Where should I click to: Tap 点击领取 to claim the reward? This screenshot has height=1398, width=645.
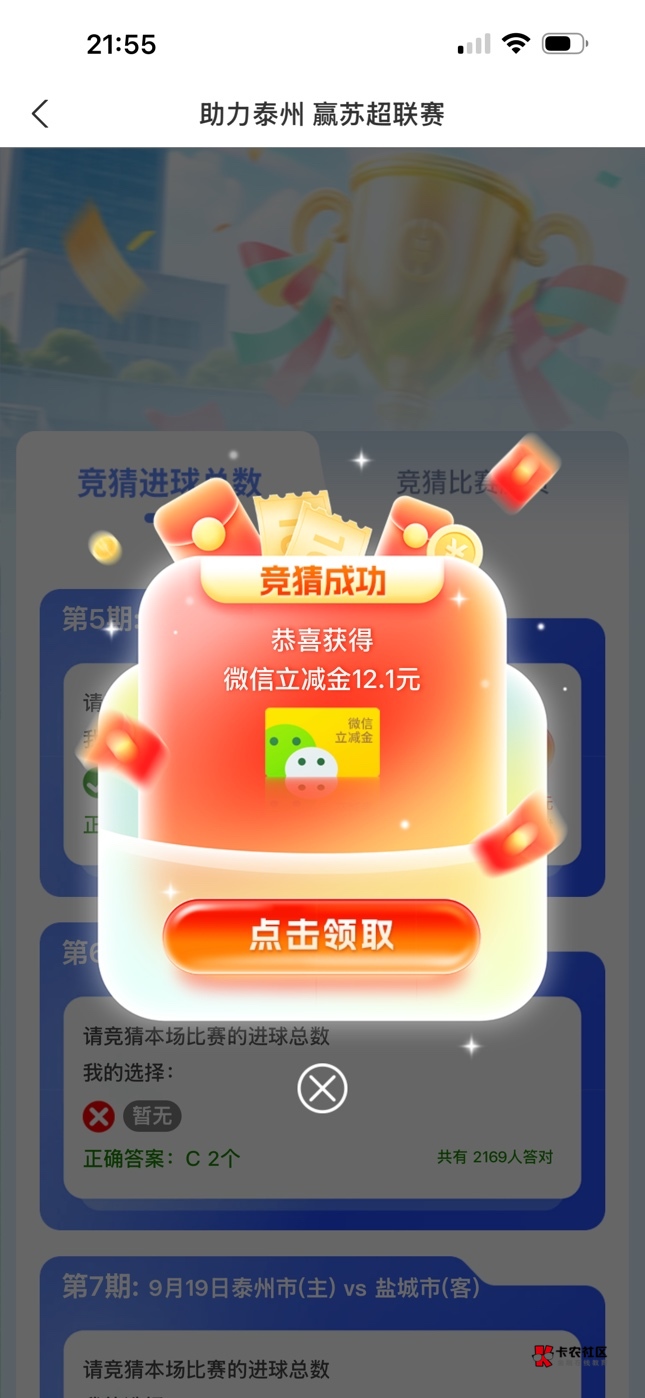(x=321, y=936)
